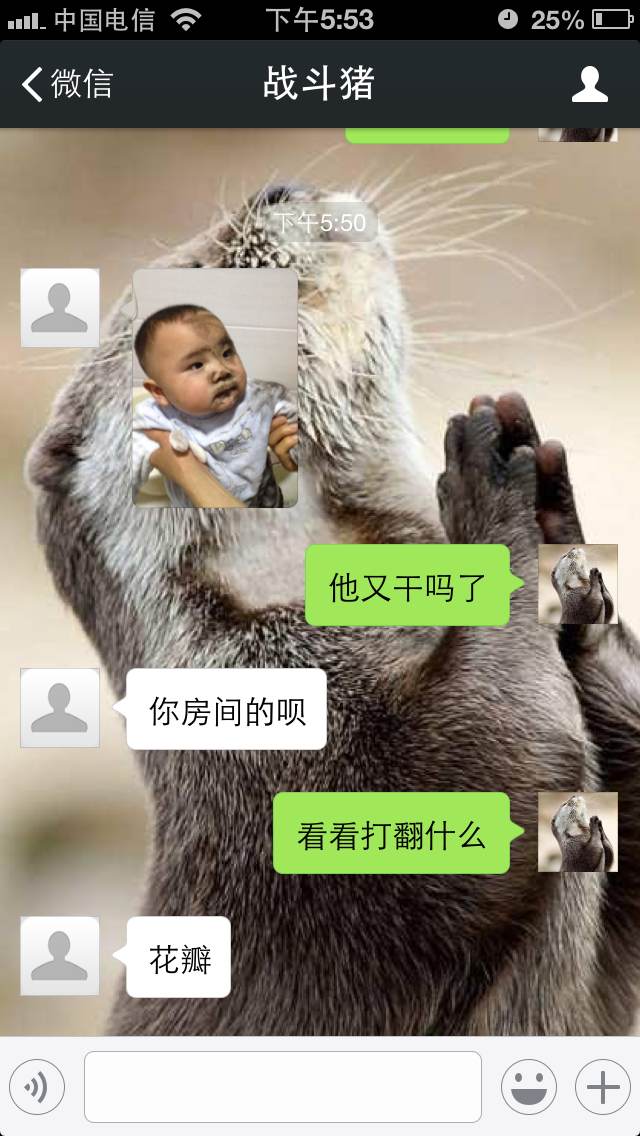Switch to voice message input
The height and width of the screenshot is (1136, 640).
point(36,1087)
